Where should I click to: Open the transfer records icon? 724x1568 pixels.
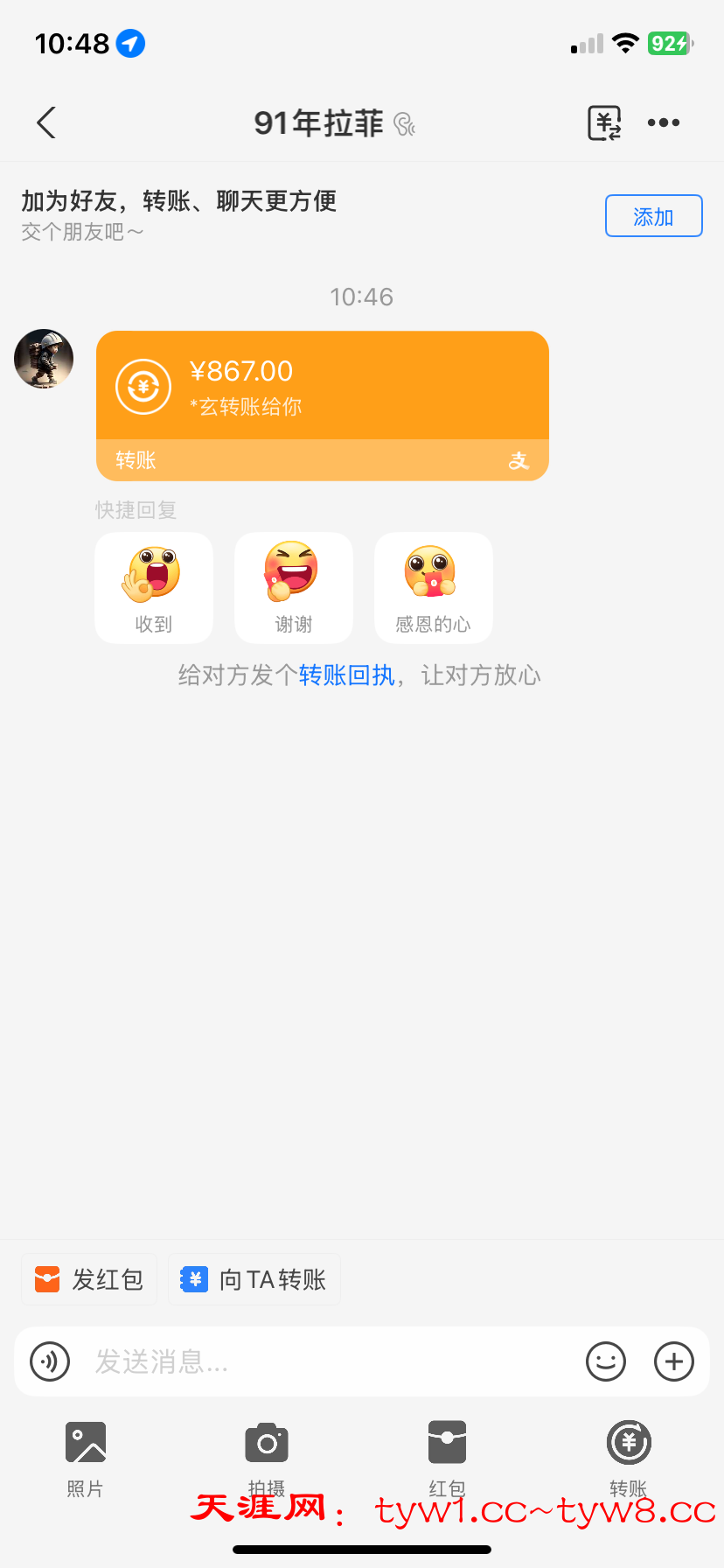click(x=604, y=123)
